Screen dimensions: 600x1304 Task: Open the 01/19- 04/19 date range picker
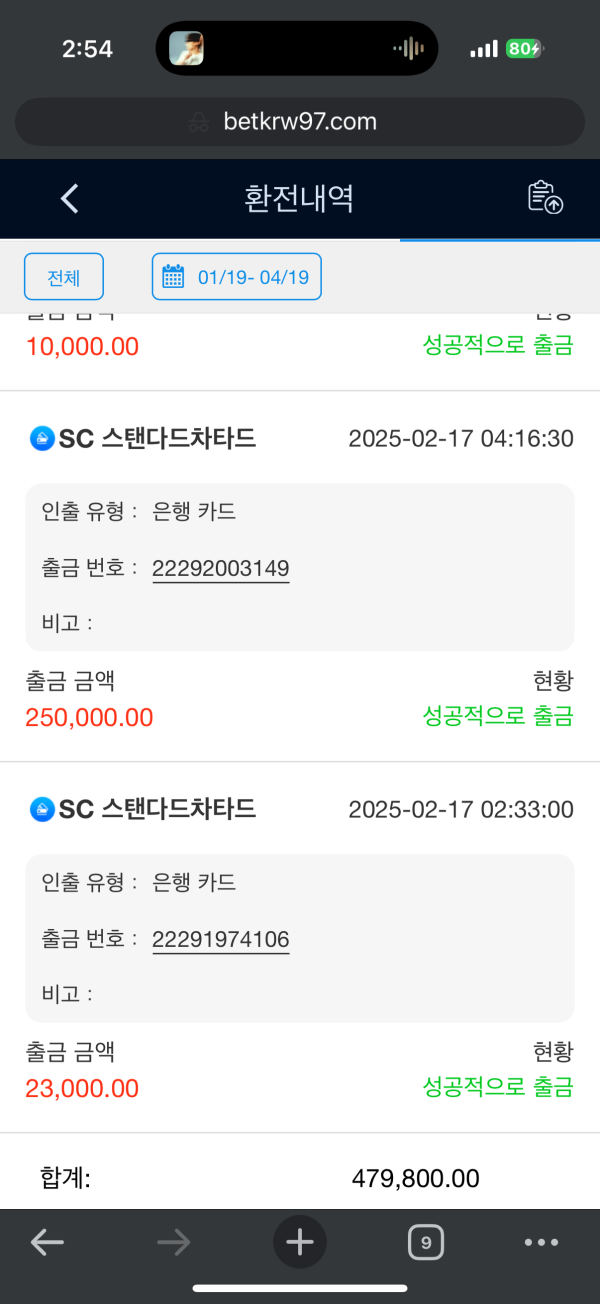pyautogui.click(x=237, y=277)
